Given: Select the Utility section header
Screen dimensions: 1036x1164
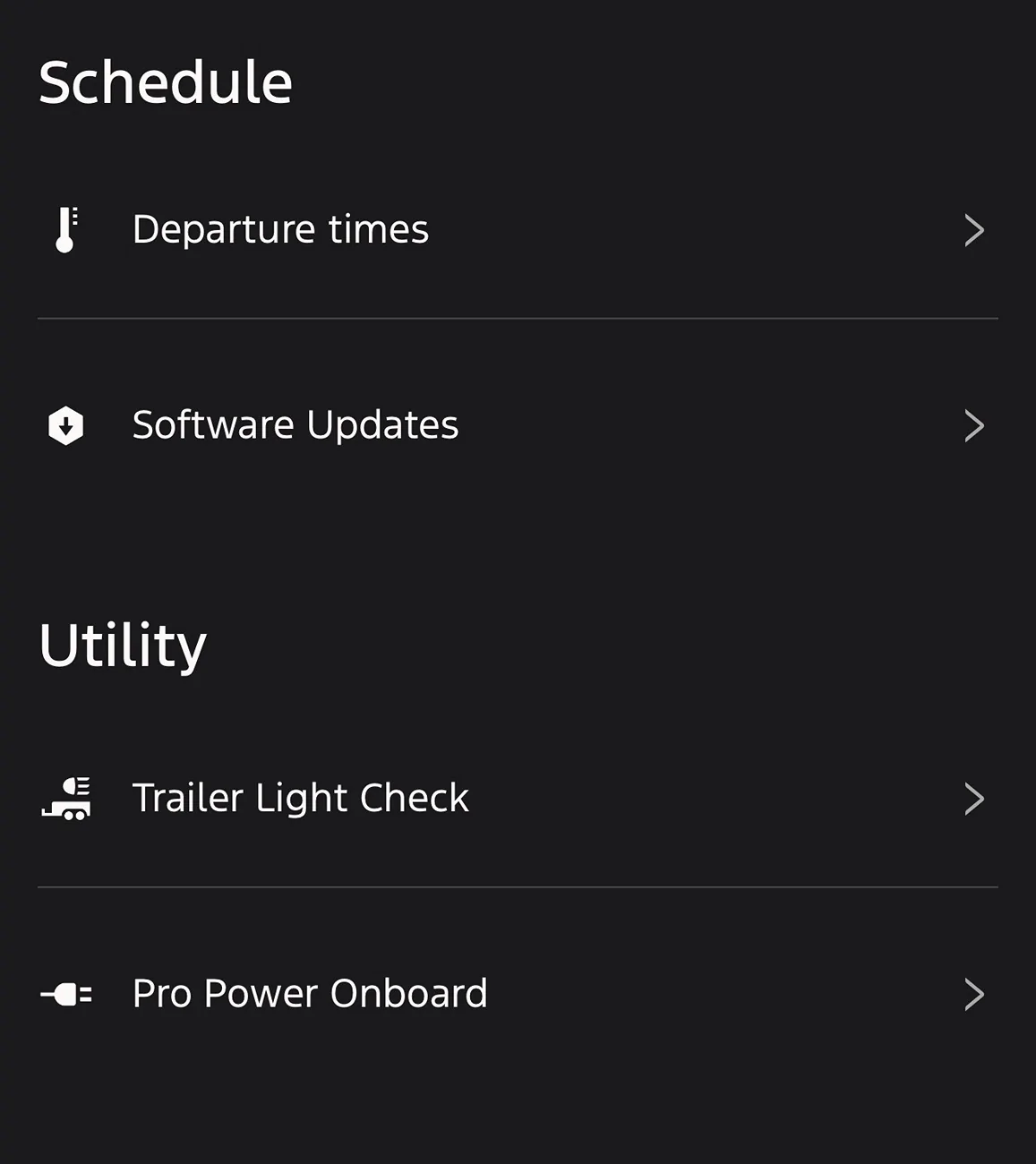Looking at the screenshot, I should click(124, 641).
